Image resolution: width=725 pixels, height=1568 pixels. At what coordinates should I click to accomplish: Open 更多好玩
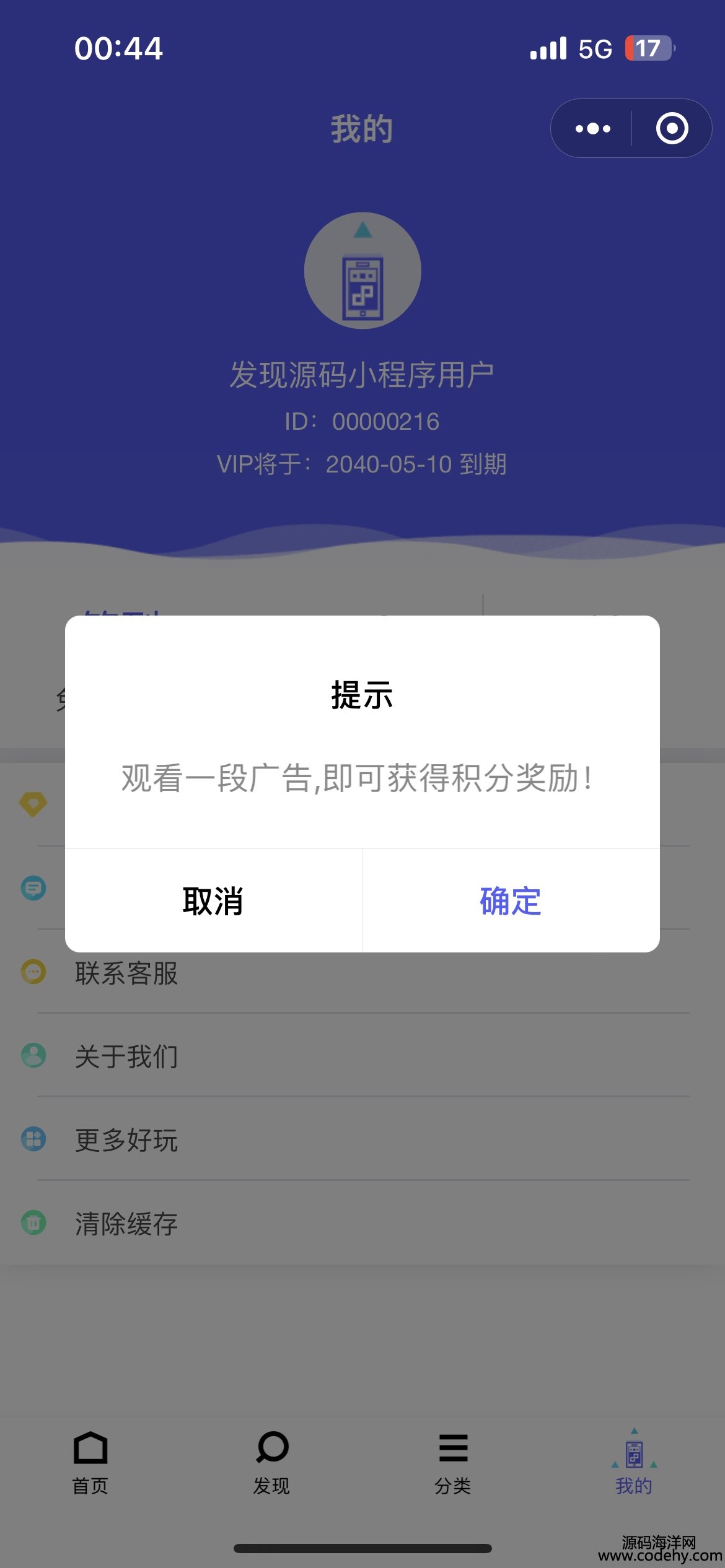362,1139
